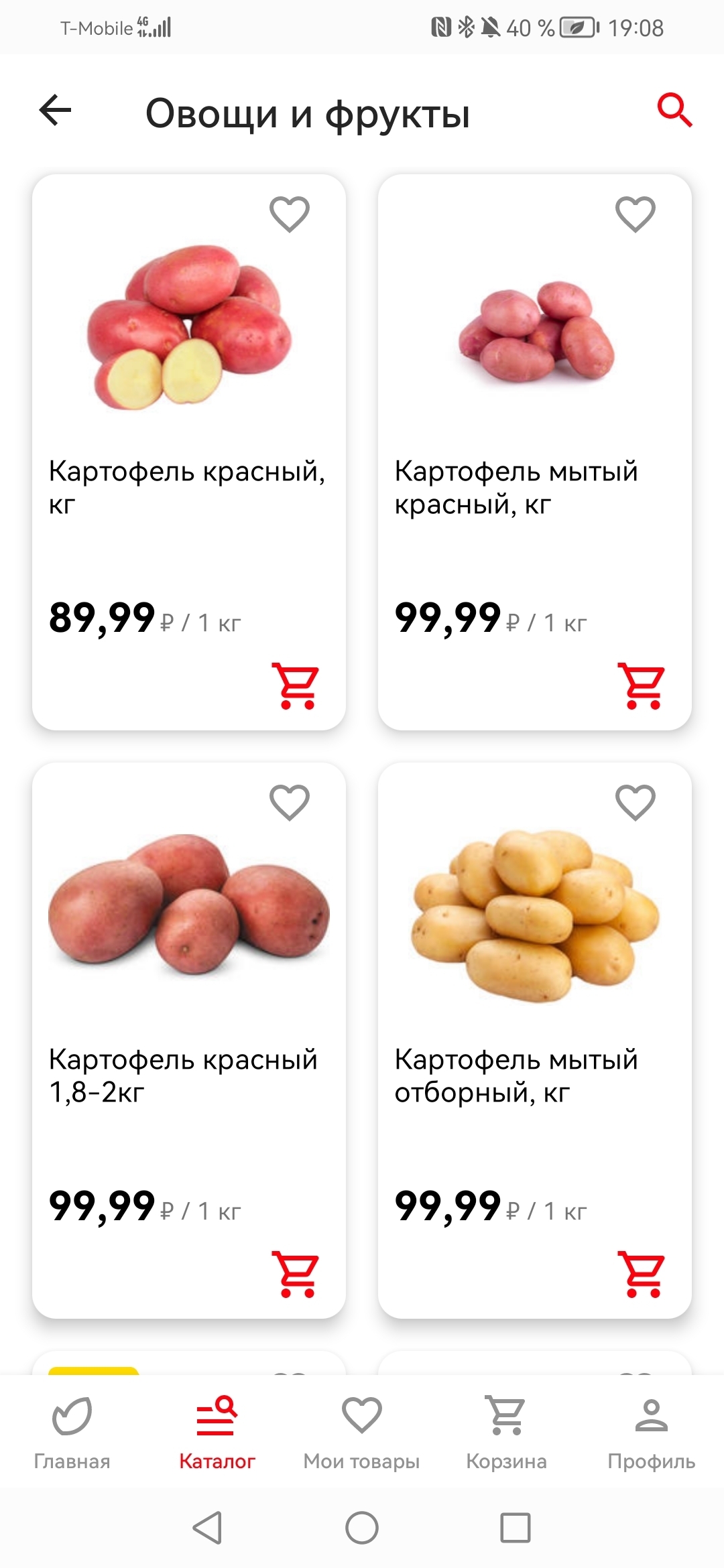Add Картофель красный, кг to cart
This screenshot has width=724, height=1568.
(296, 686)
